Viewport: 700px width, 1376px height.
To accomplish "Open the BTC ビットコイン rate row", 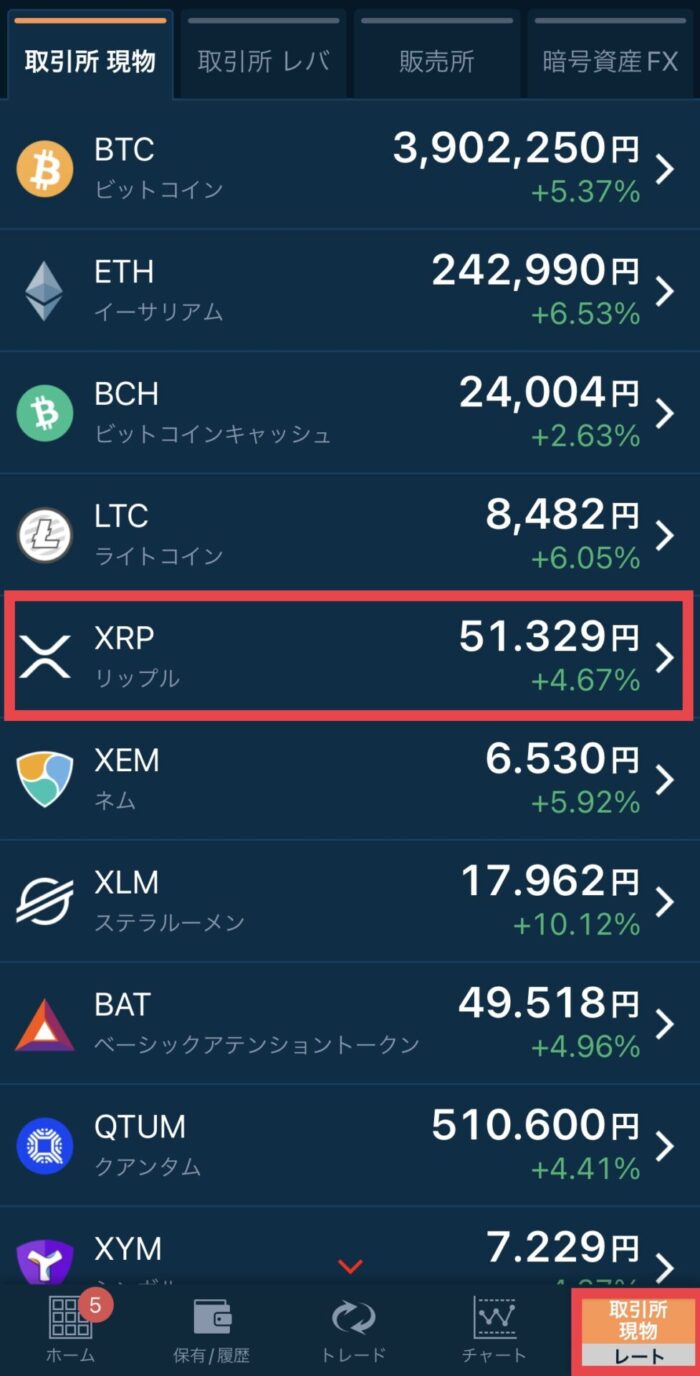I will pos(350,168).
